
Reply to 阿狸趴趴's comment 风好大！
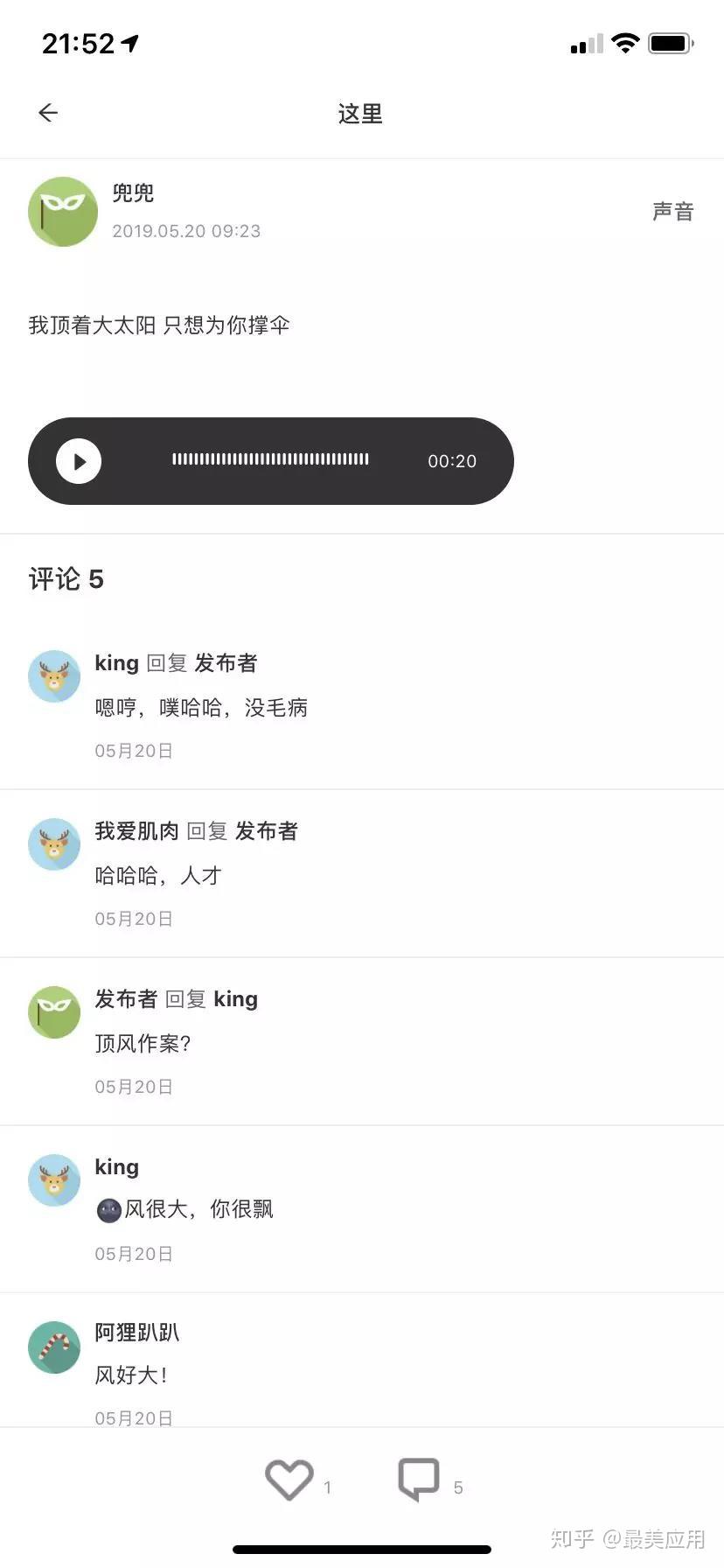pyautogui.click(x=131, y=1375)
